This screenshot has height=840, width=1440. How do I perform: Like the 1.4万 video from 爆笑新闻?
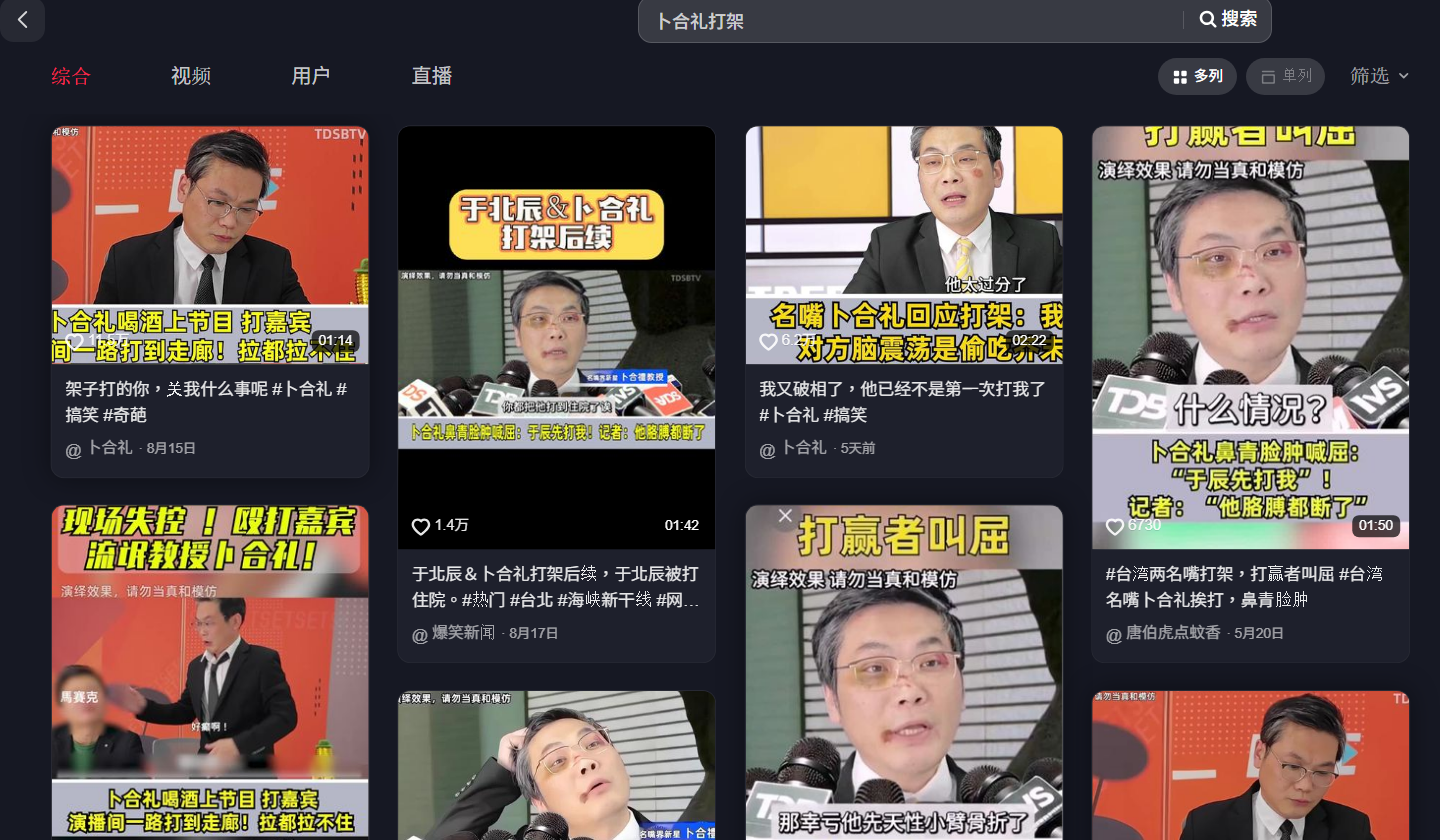pos(421,526)
